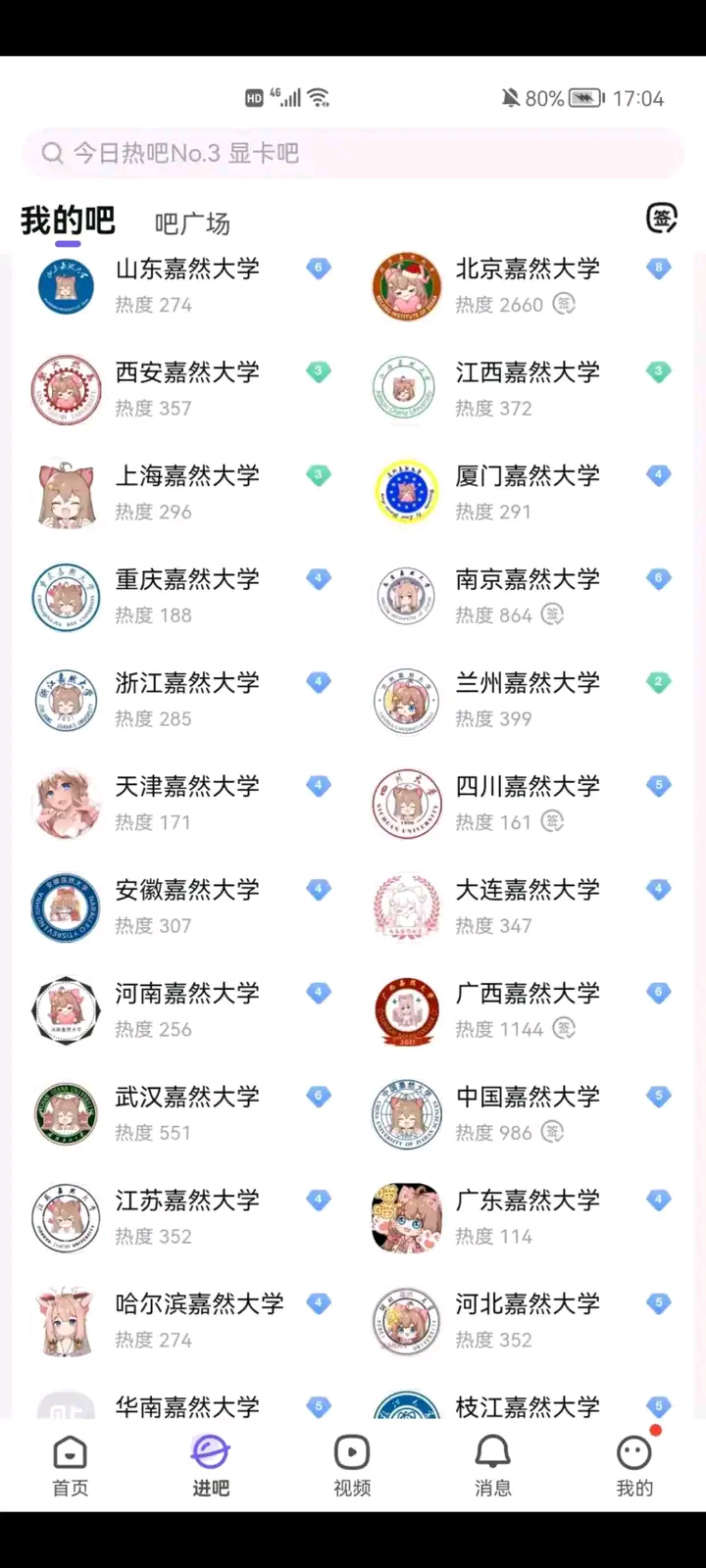Visit 广西嘉然大学 bar
The width and height of the screenshot is (706, 1568).
click(x=527, y=1009)
